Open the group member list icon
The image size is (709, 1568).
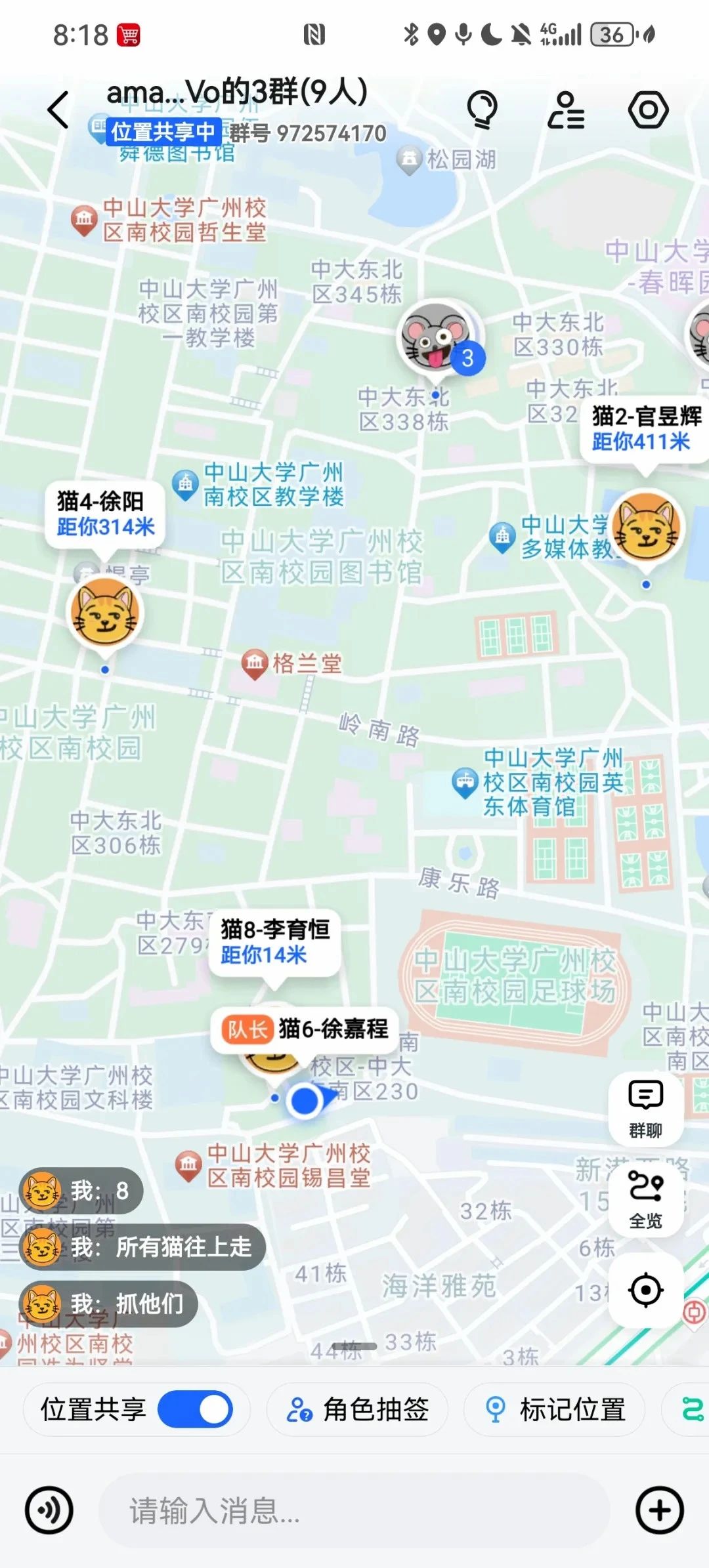pyautogui.click(x=566, y=110)
